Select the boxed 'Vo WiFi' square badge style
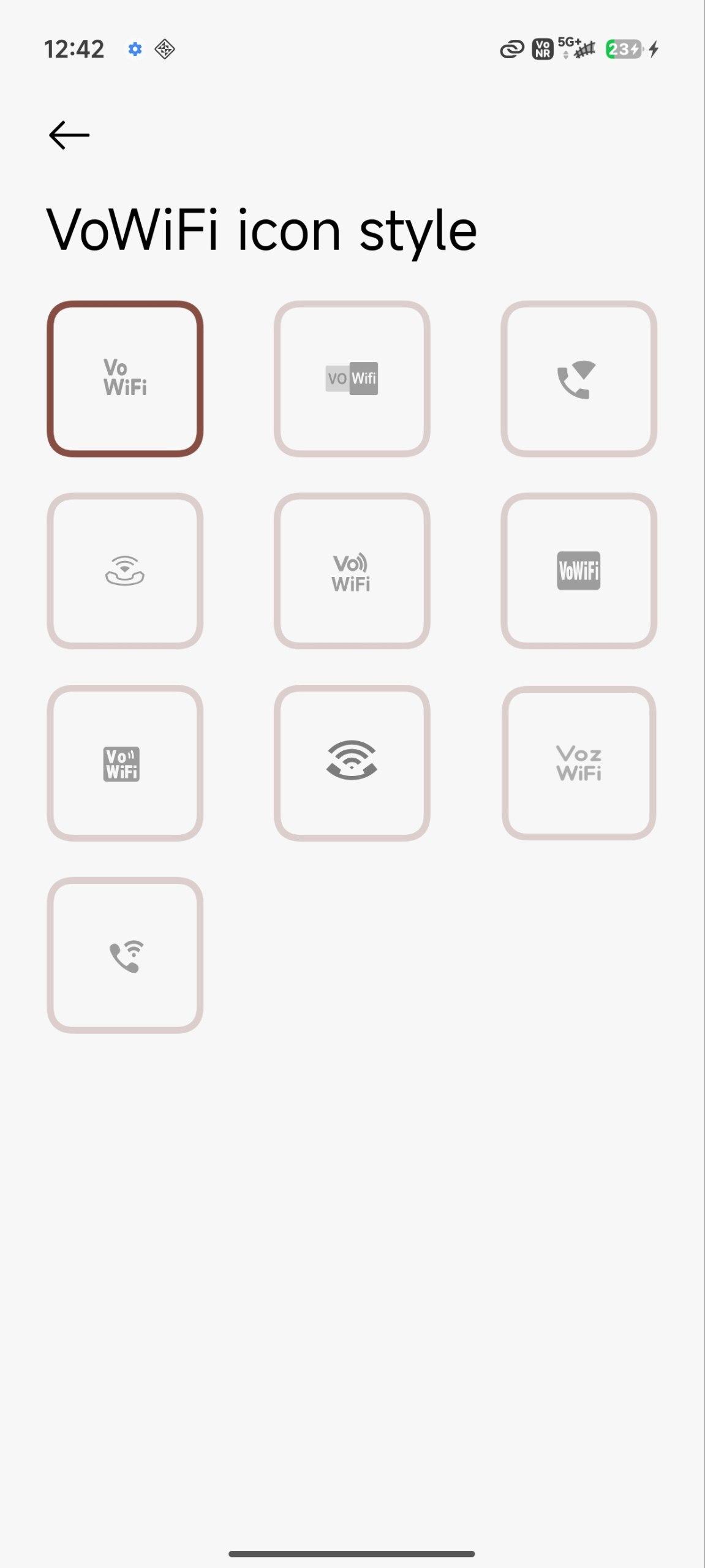 pyautogui.click(x=125, y=763)
